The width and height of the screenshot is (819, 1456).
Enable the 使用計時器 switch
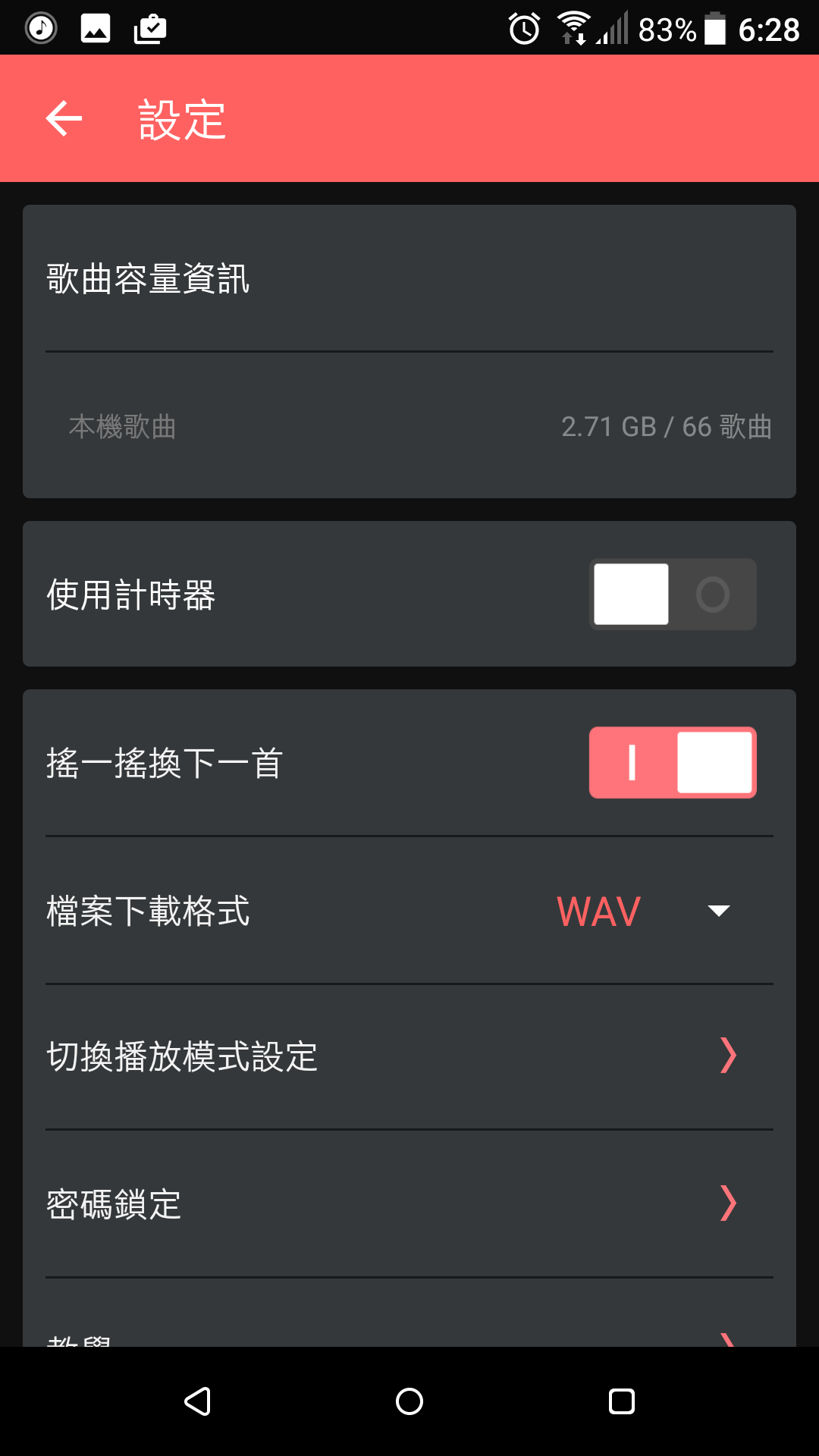673,595
